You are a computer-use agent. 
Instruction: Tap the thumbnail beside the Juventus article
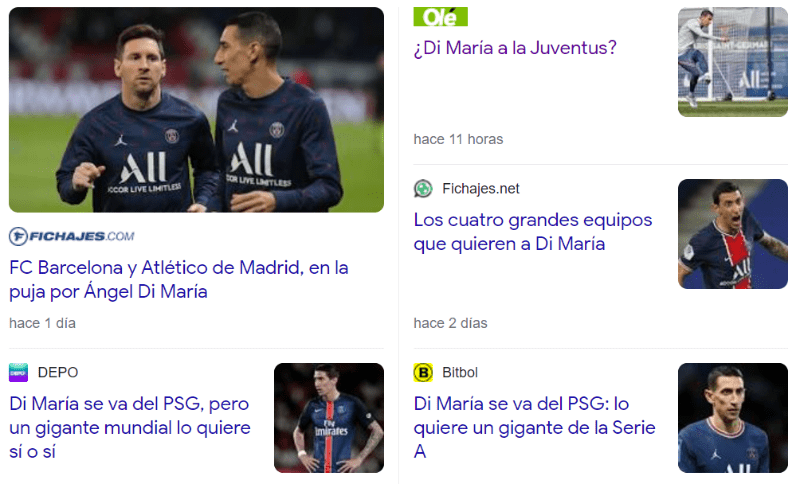(x=732, y=62)
